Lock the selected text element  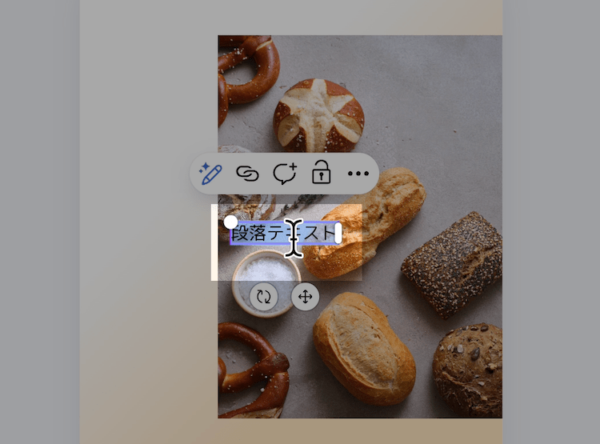[x=321, y=173]
